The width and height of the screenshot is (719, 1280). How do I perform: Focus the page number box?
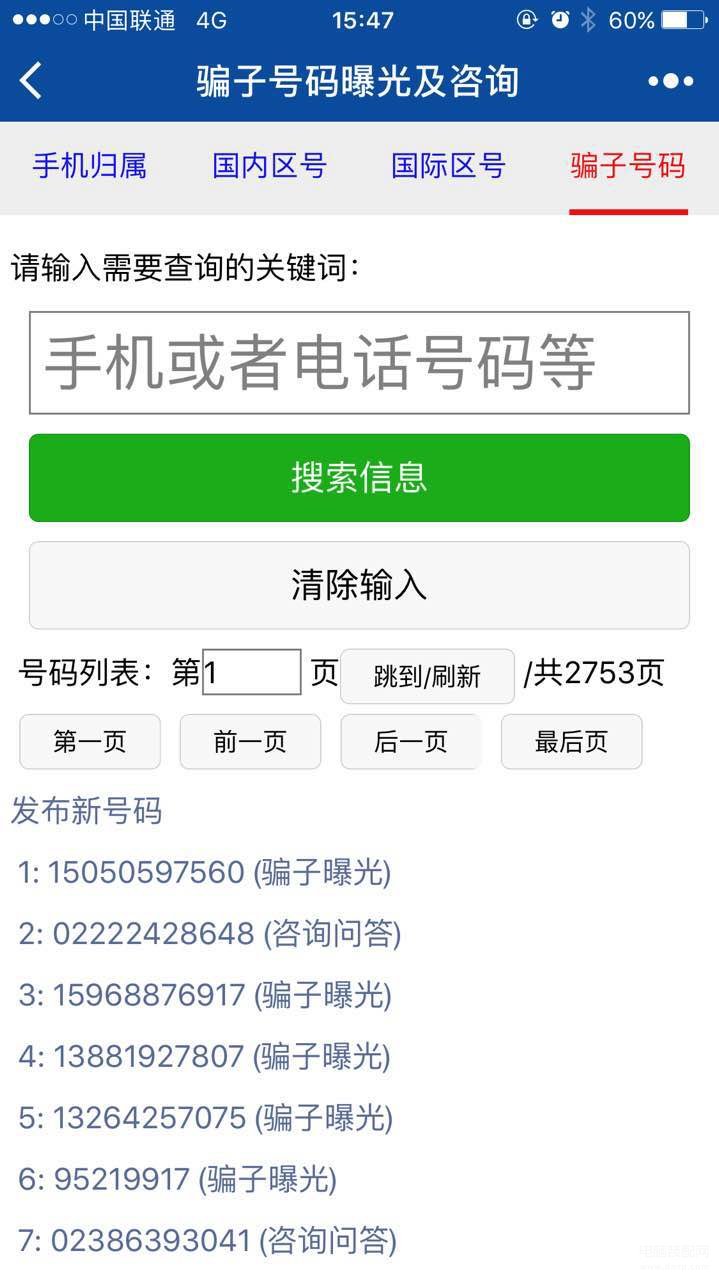252,672
